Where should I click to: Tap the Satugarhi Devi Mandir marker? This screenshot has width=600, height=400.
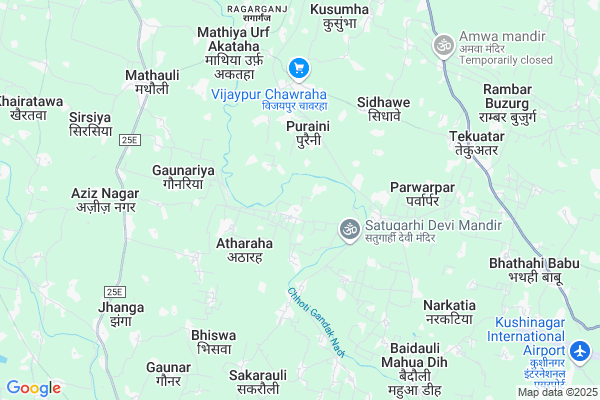pos(349,229)
